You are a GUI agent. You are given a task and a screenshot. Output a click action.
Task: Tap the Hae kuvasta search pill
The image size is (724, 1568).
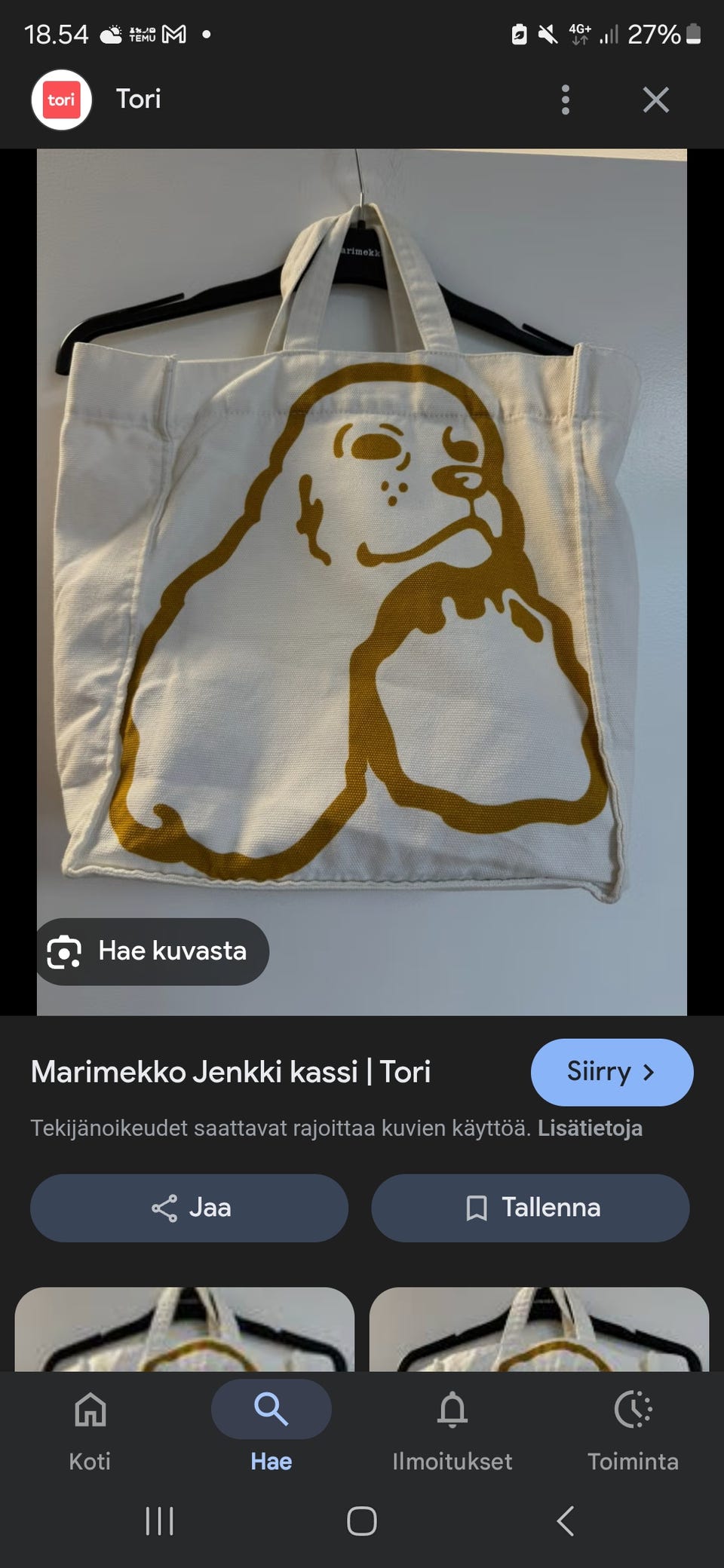click(x=151, y=951)
